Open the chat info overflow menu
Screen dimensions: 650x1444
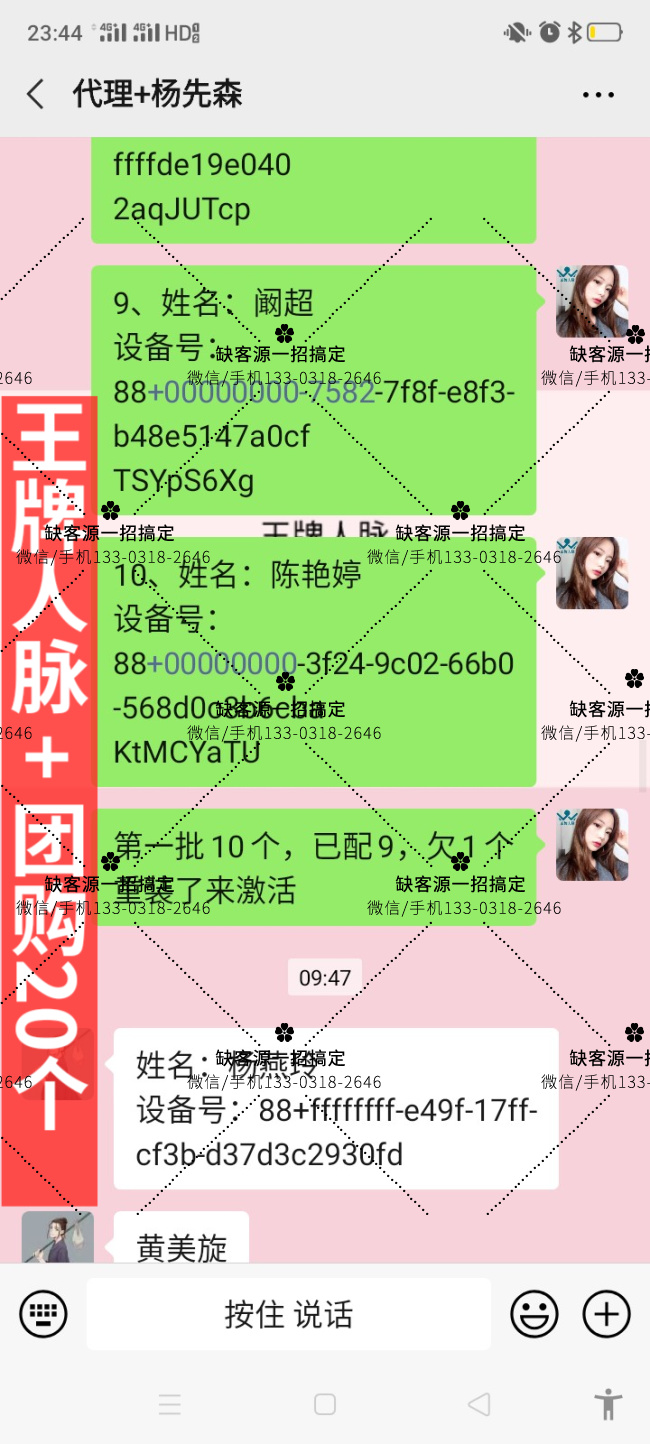(598, 95)
